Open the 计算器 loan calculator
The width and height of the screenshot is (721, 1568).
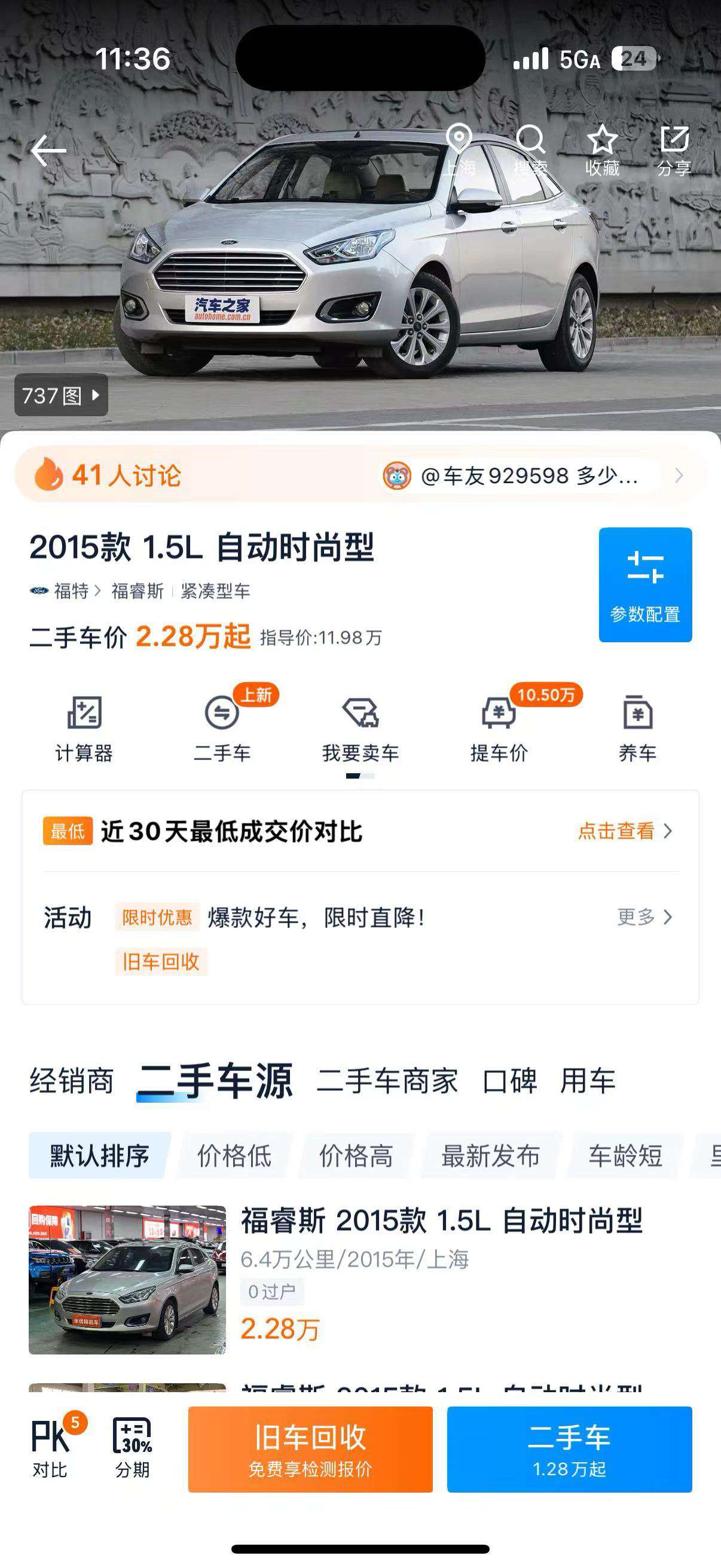(x=84, y=728)
